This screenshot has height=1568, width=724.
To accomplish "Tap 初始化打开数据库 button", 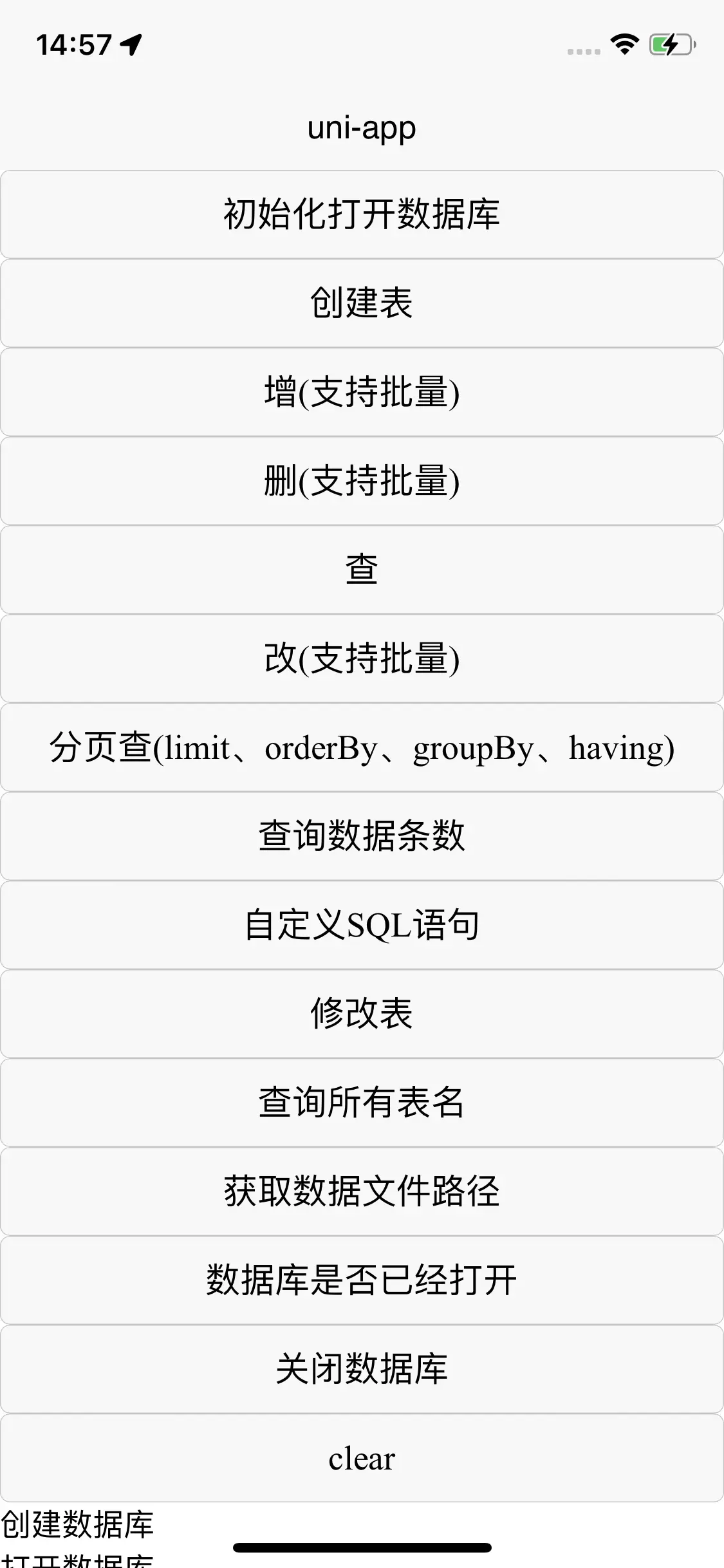I will 362,214.
